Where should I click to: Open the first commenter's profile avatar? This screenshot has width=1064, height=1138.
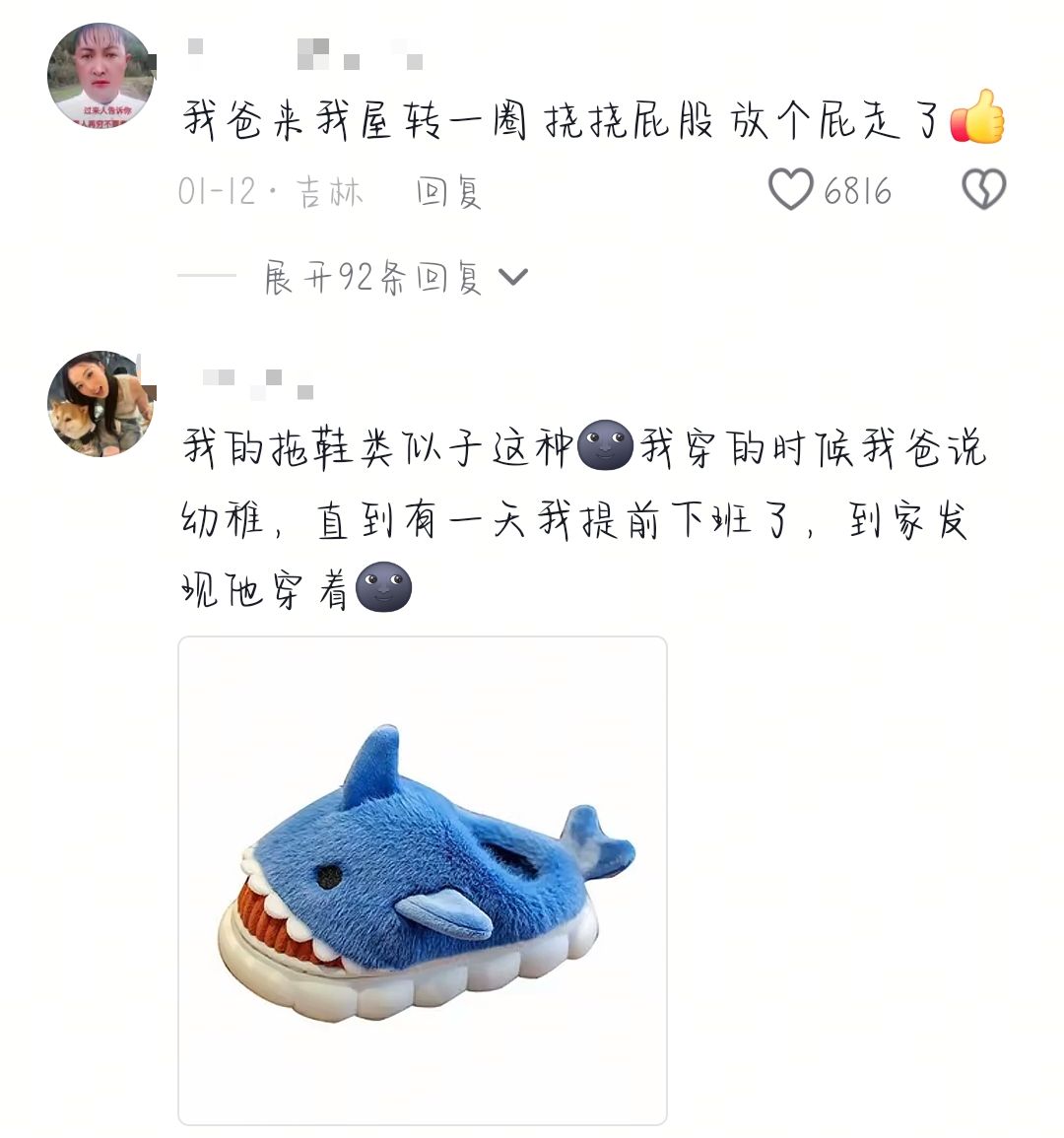[101, 74]
